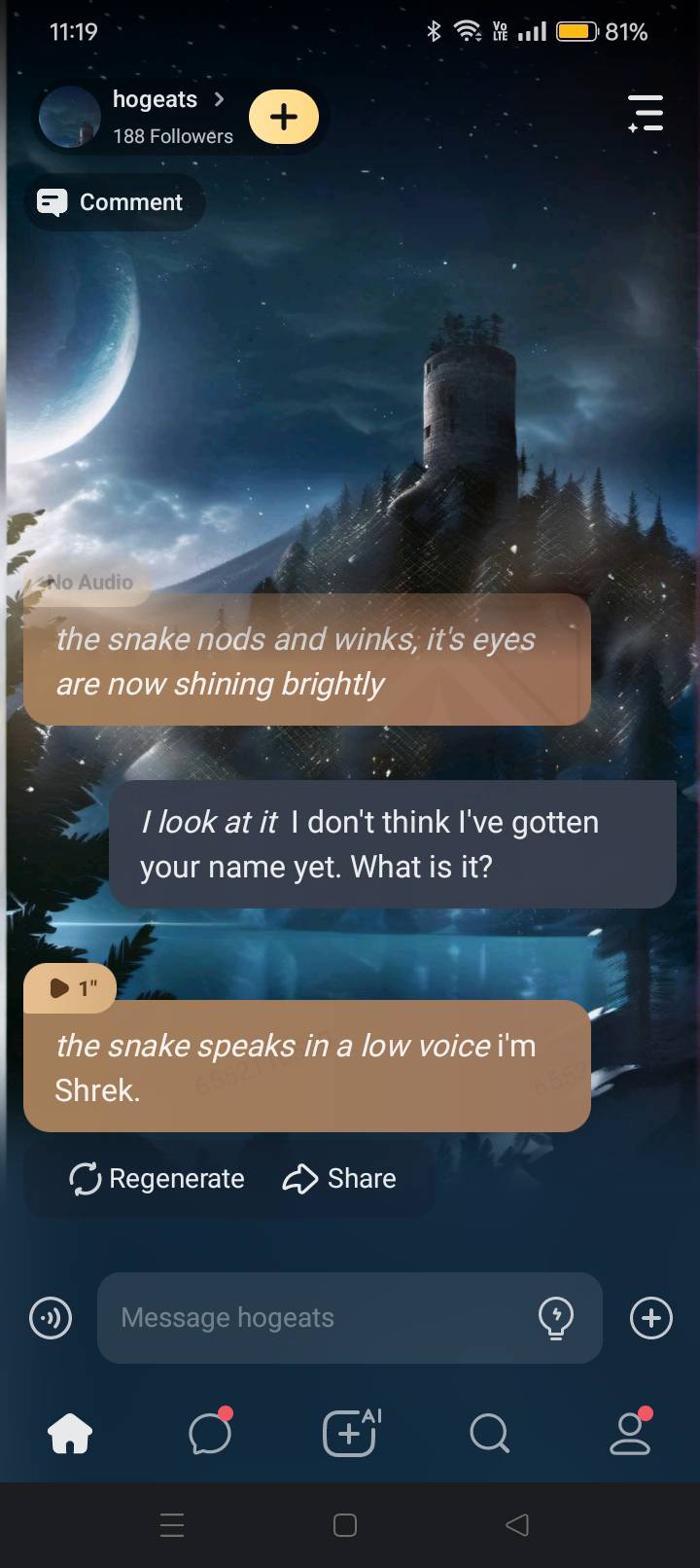Get reply suggestions via lightbulb icon
Screen dimensions: 700x1568
555,1318
